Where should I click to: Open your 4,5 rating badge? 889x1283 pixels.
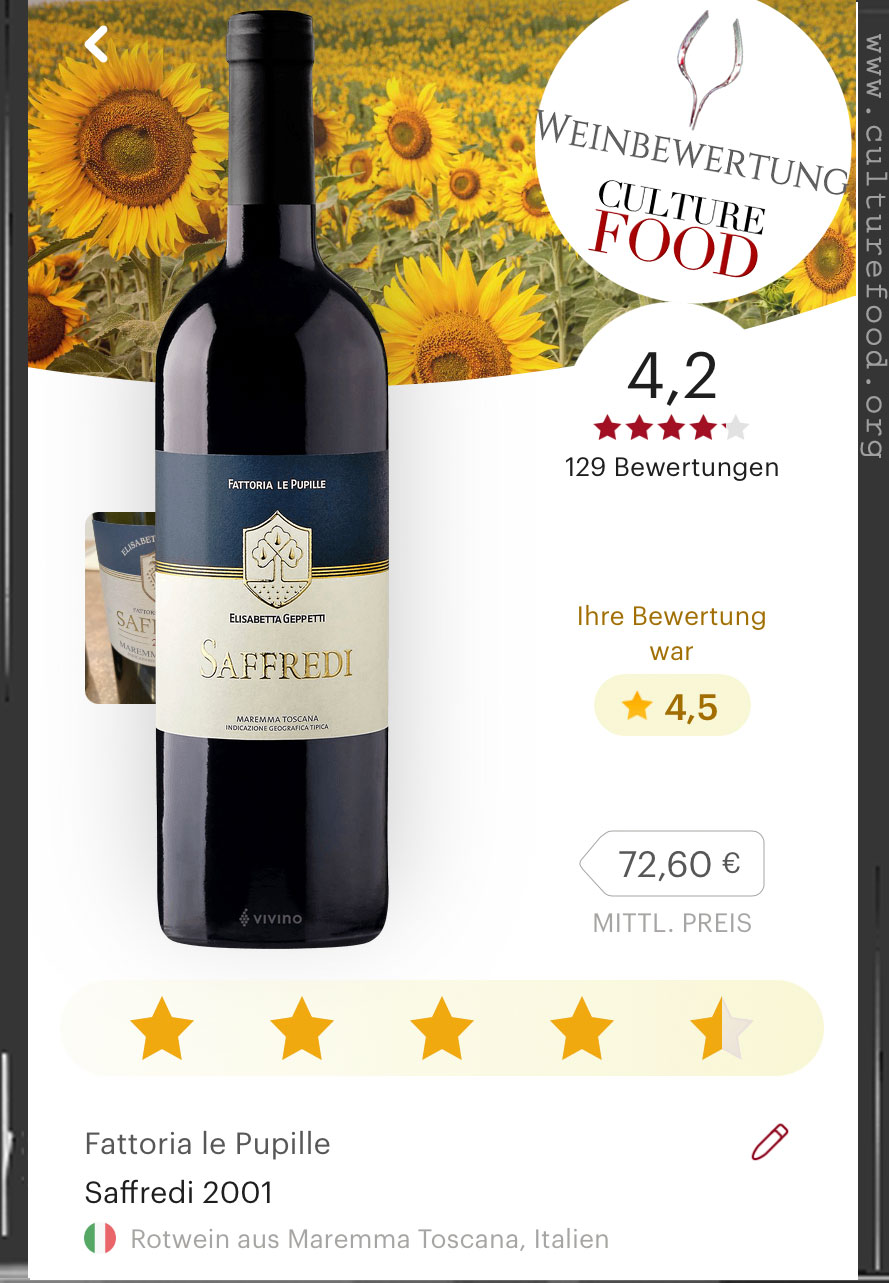tap(672, 706)
